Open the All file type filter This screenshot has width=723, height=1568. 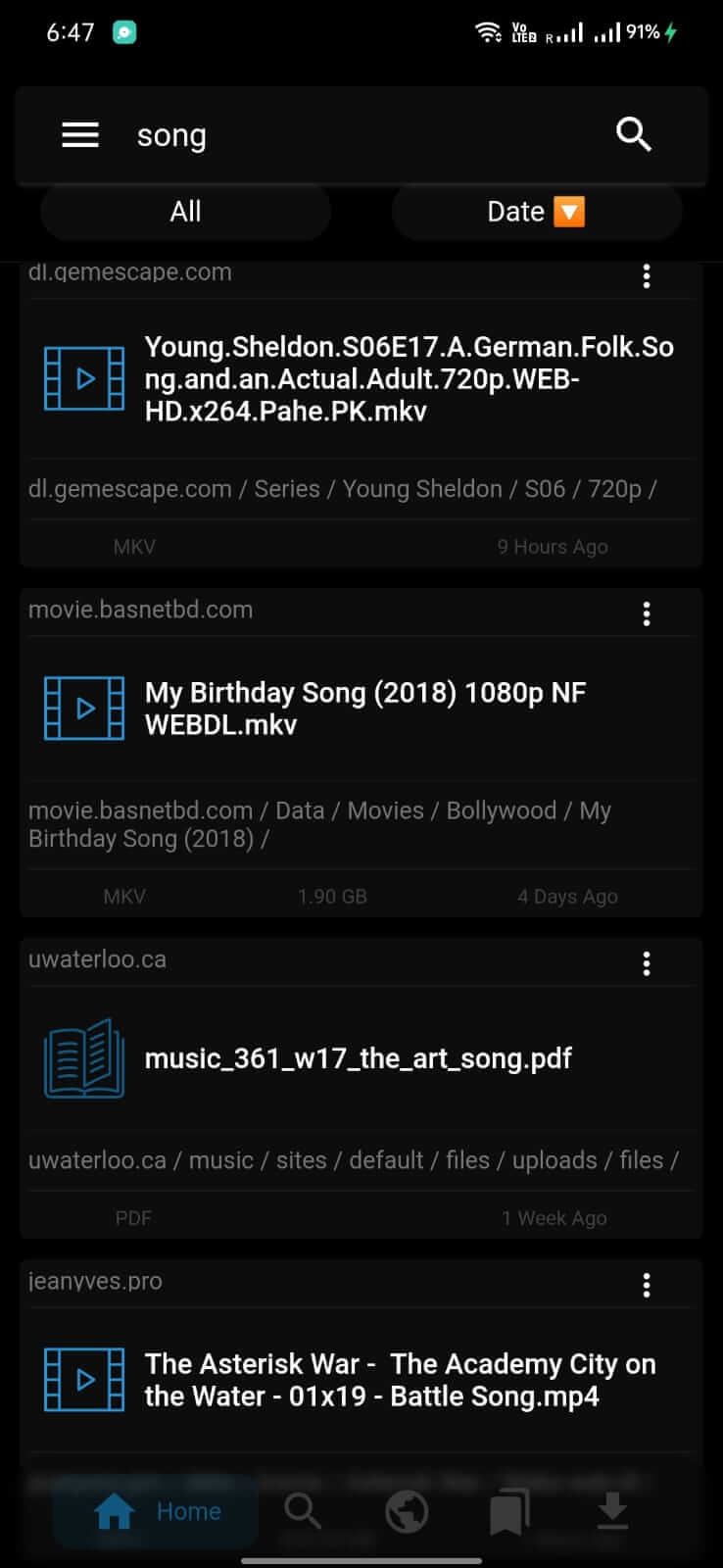click(185, 212)
